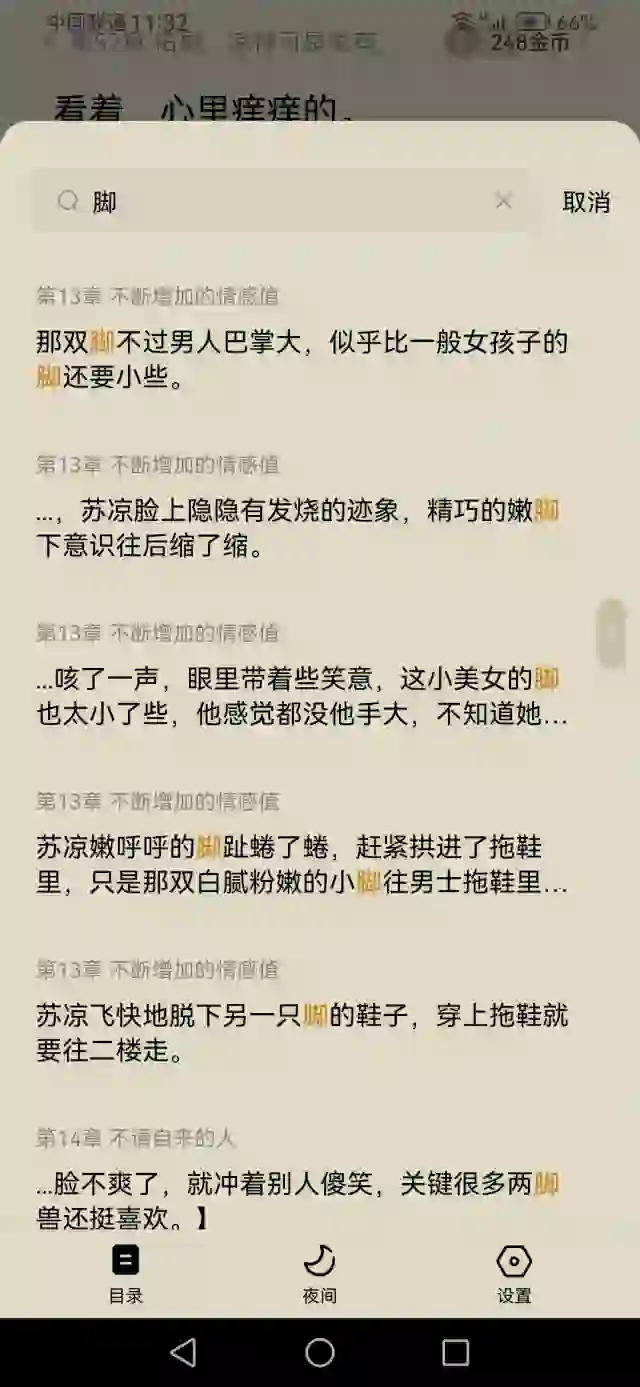The image size is (640, 1387).
Task: Open result about 这小美女的脚也太小了些
Action: tap(301, 697)
